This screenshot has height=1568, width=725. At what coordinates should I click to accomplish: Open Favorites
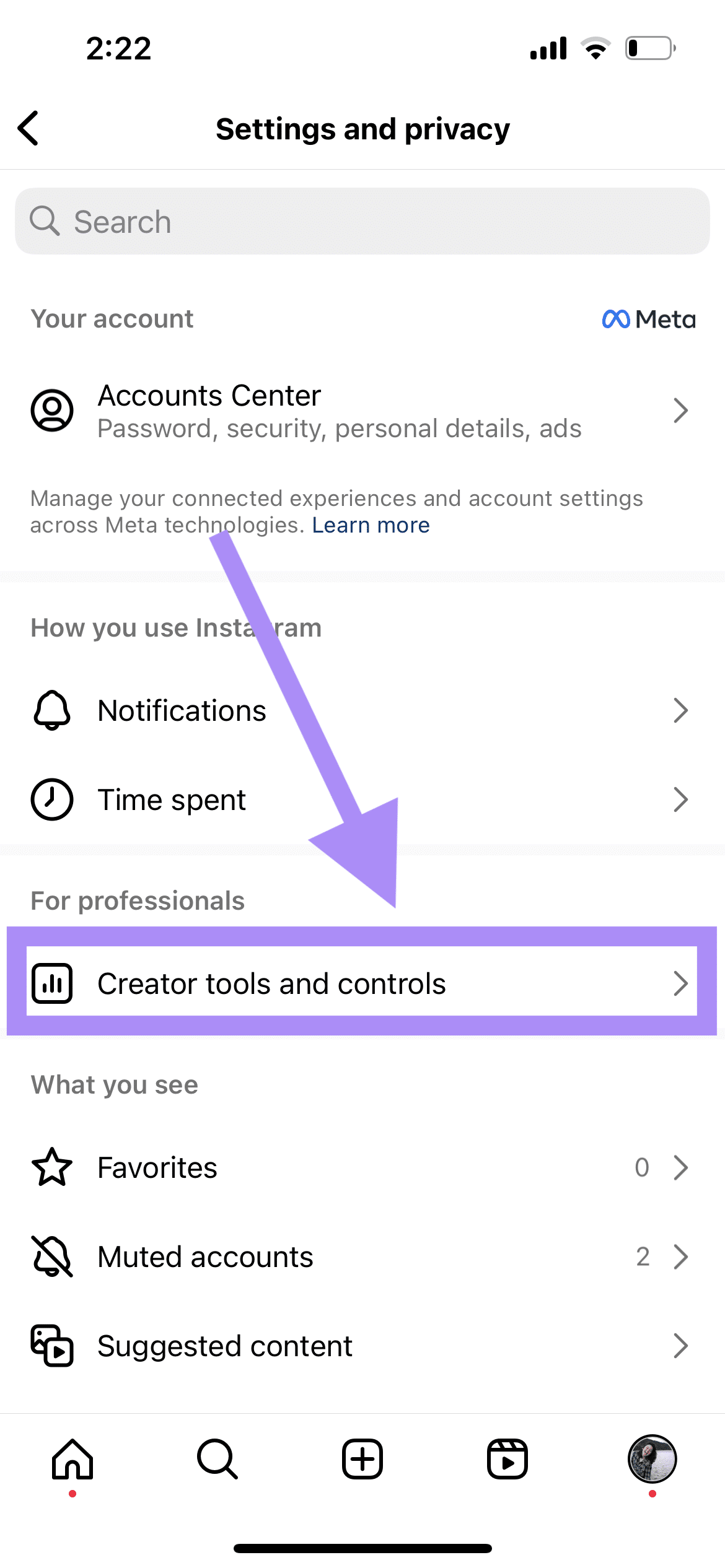pyautogui.click(x=362, y=1167)
